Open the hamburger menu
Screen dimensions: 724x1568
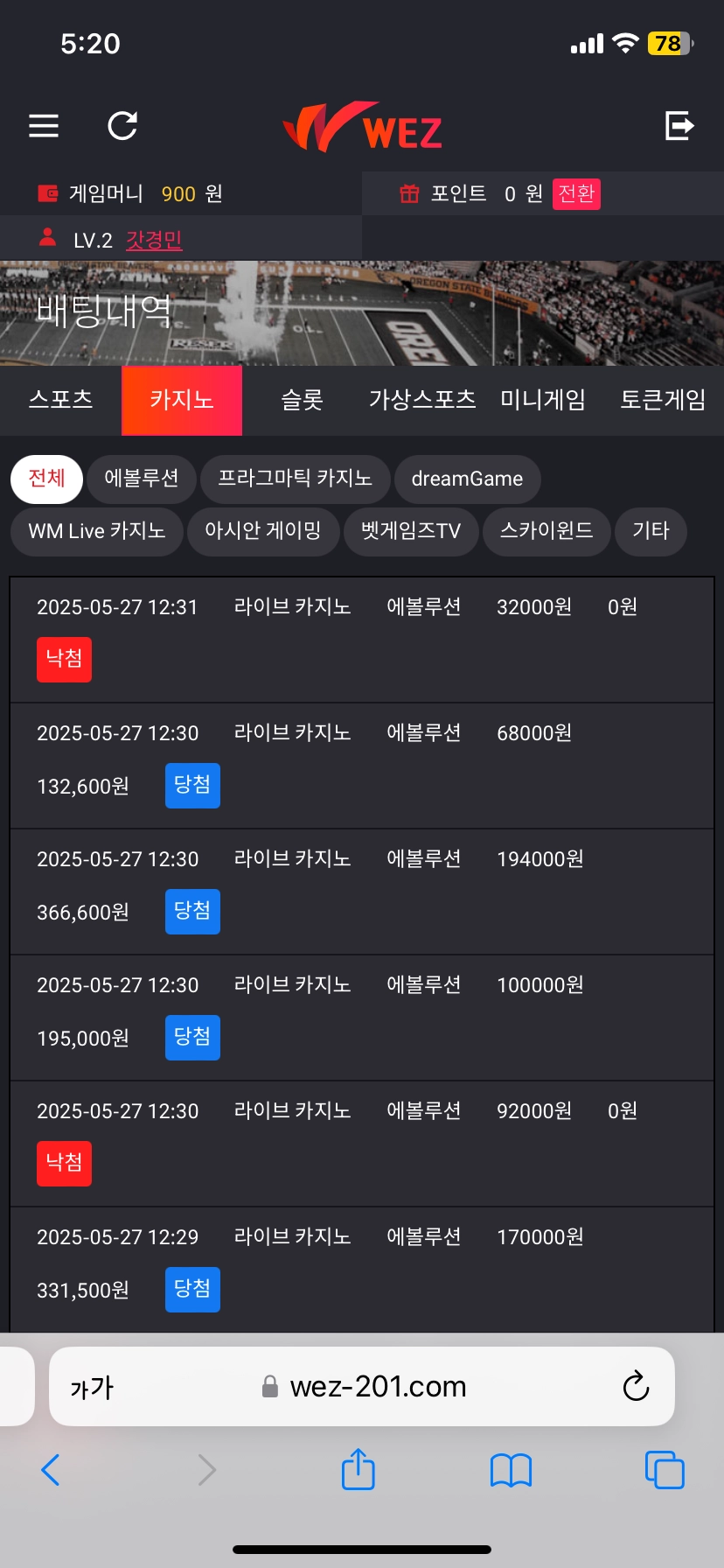click(x=44, y=126)
